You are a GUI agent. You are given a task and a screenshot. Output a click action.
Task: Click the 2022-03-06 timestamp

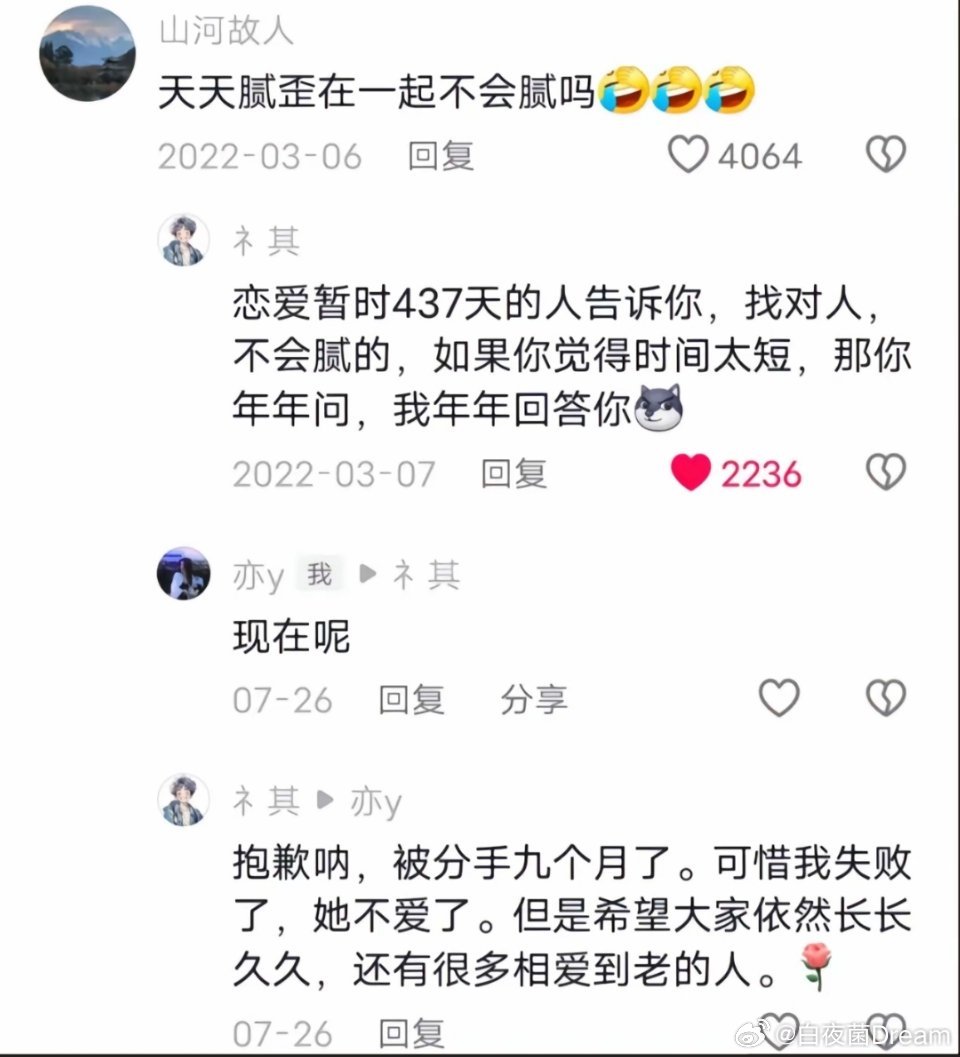pos(258,157)
